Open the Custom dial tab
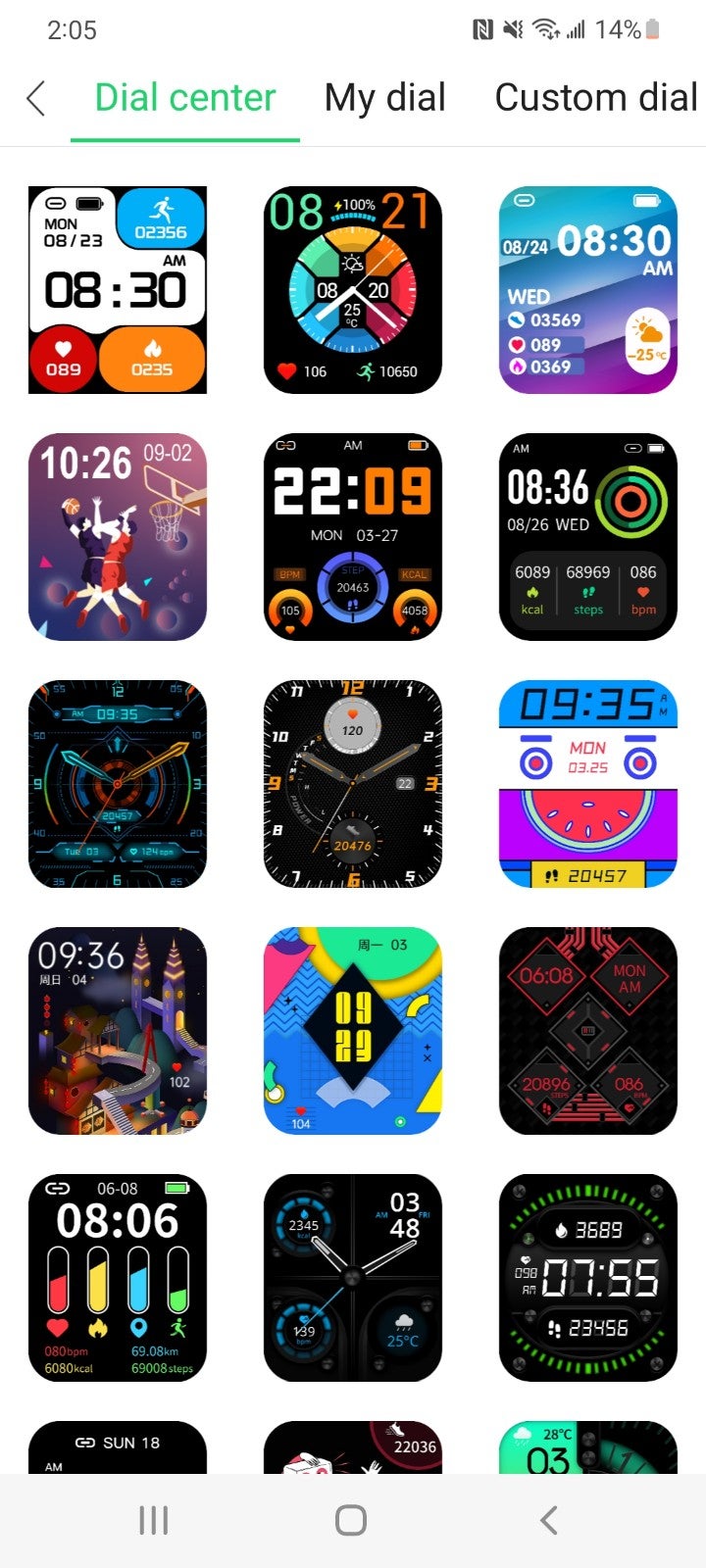 pos(596,98)
